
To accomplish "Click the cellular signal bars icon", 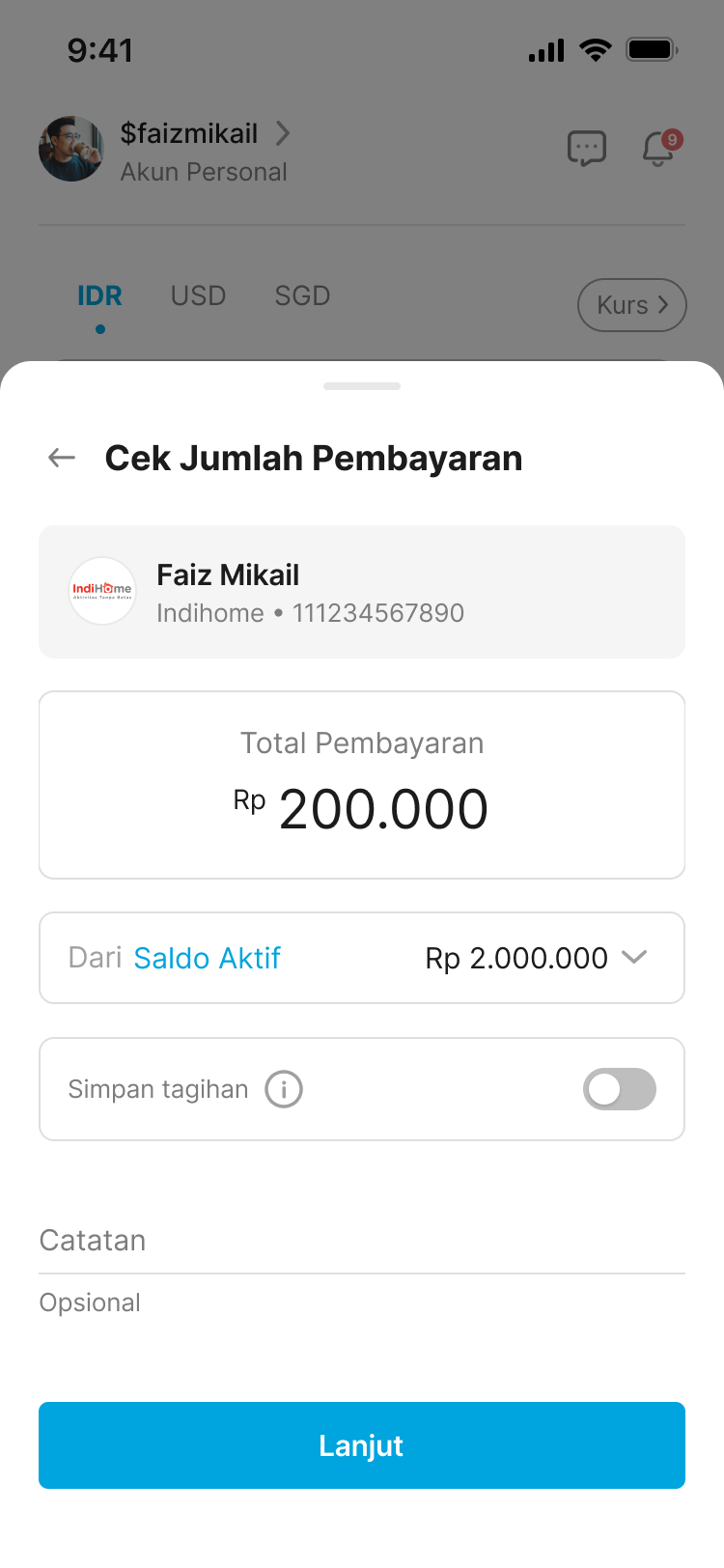I will [x=545, y=50].
